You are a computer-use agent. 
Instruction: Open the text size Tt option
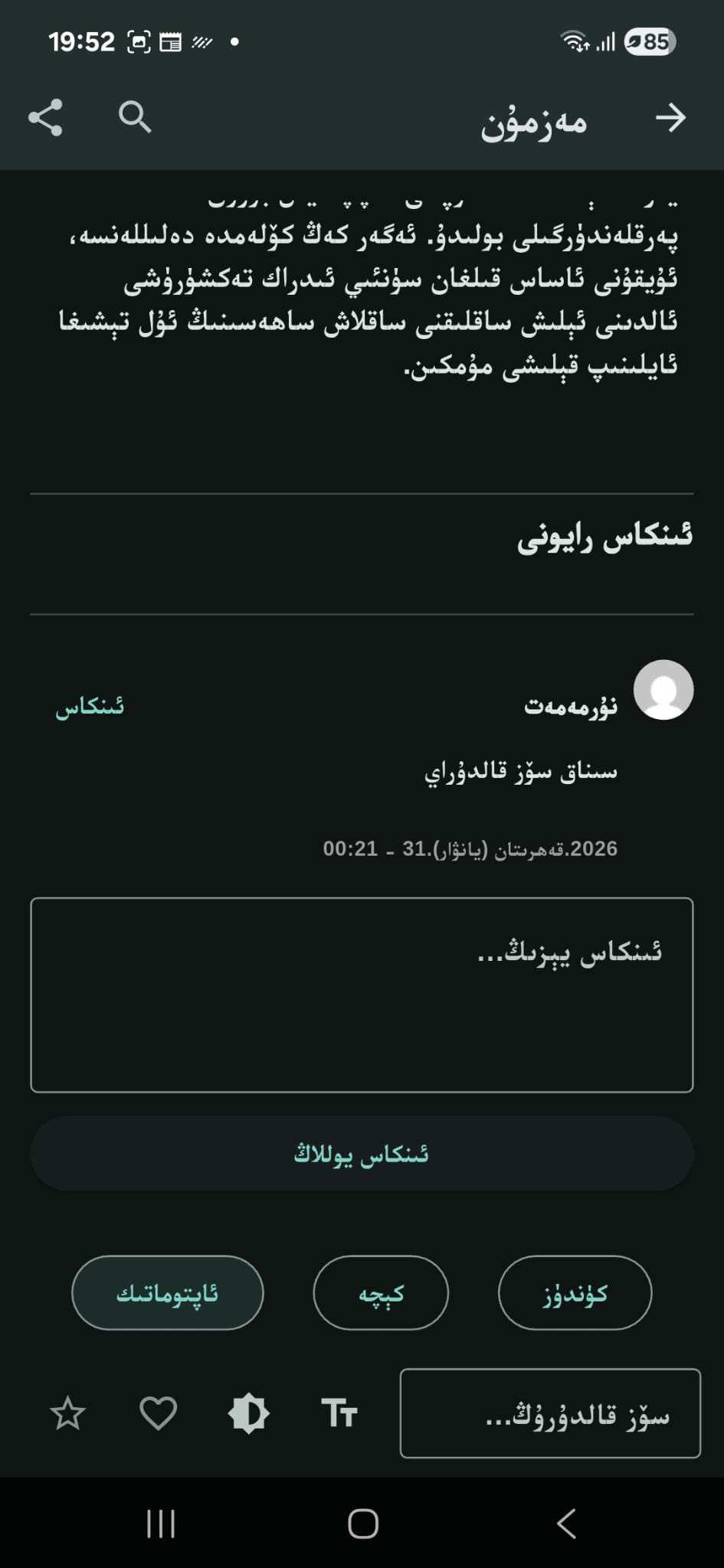[339, 1413]
